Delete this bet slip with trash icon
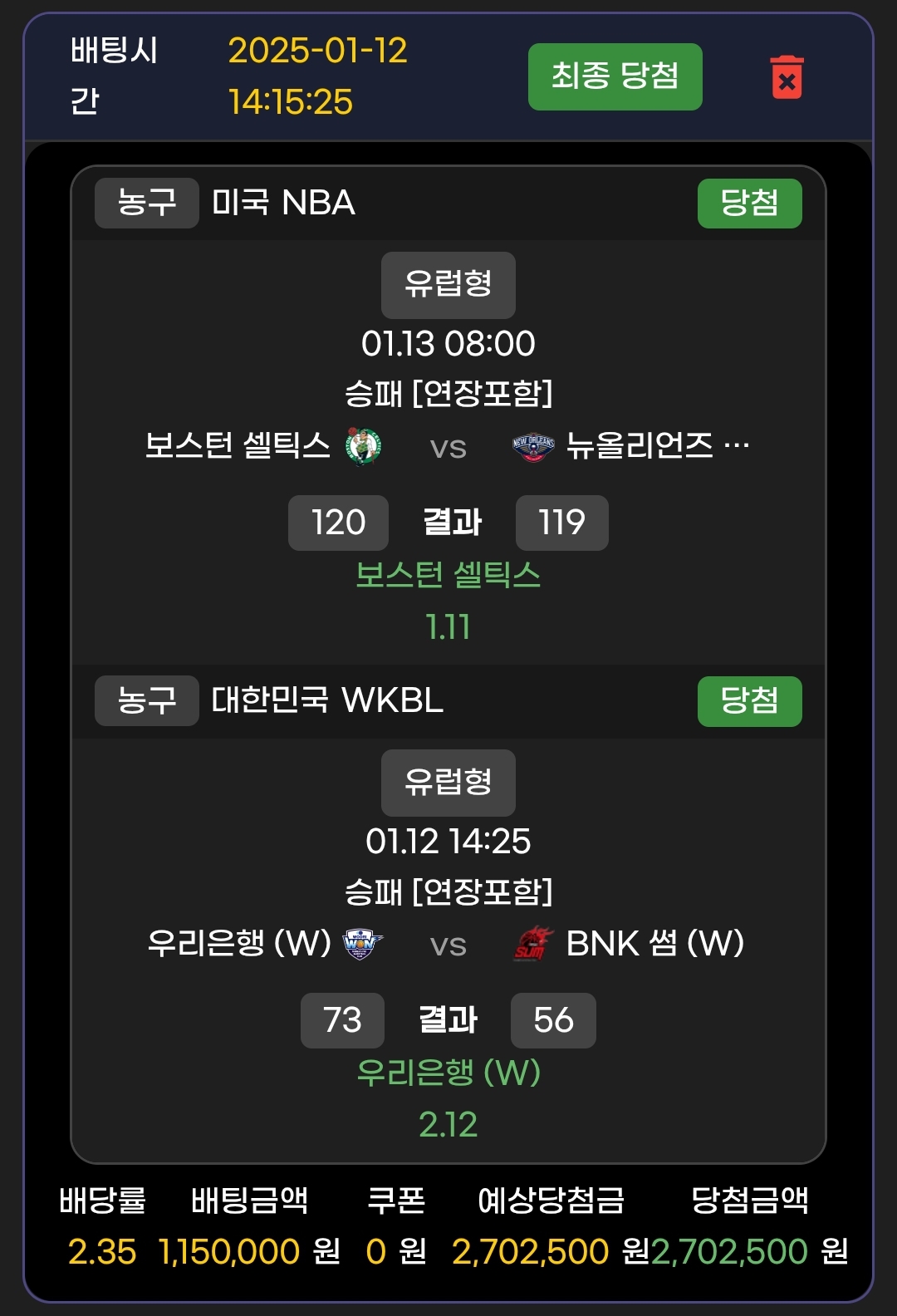 (x=787, y=77)
